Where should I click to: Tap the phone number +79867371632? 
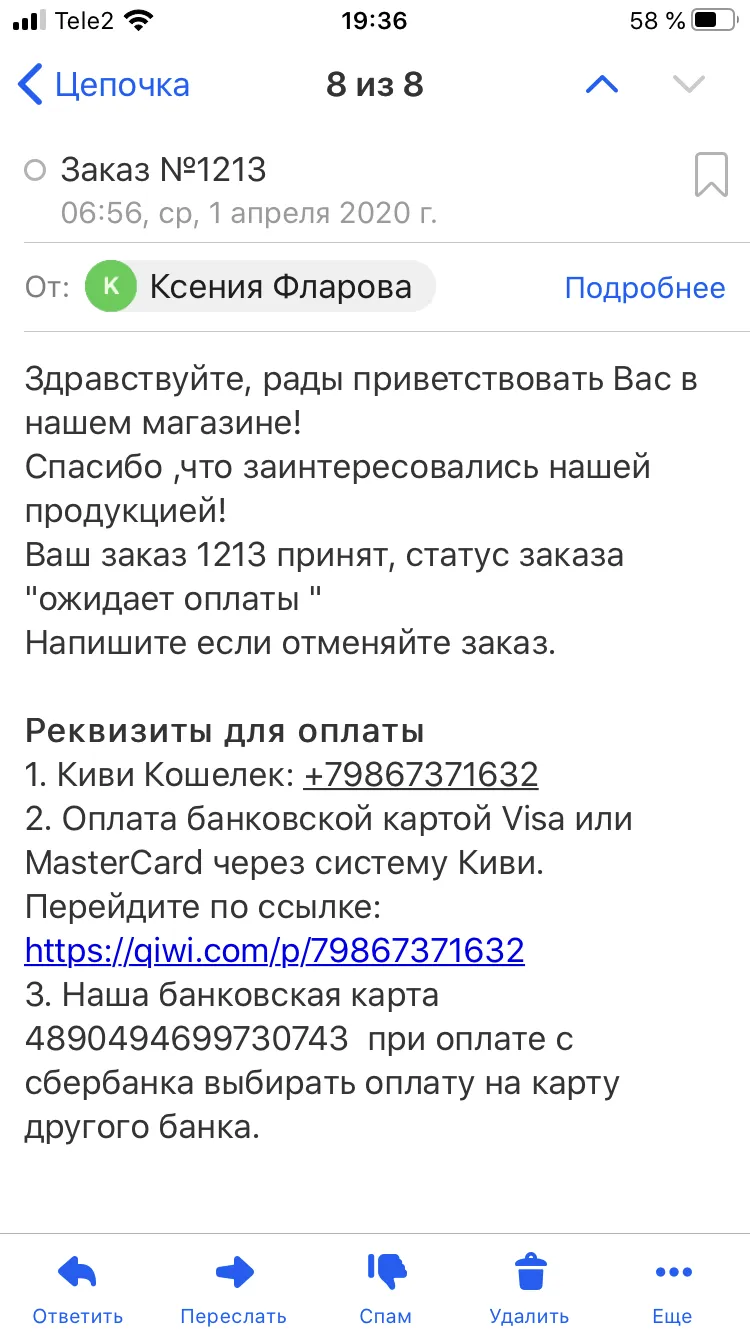[x=421, y=774]
